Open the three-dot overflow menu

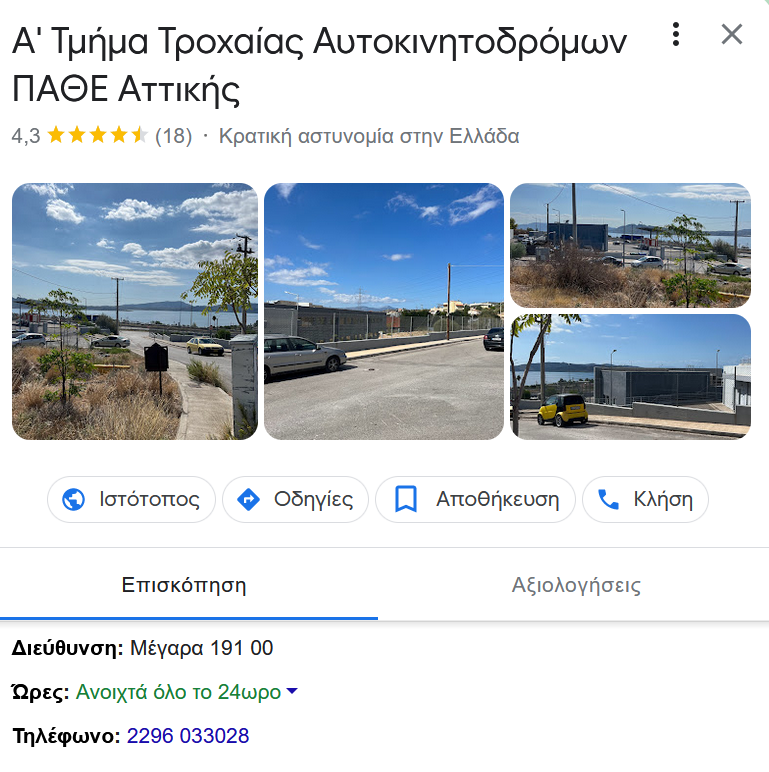click(677, 35)
